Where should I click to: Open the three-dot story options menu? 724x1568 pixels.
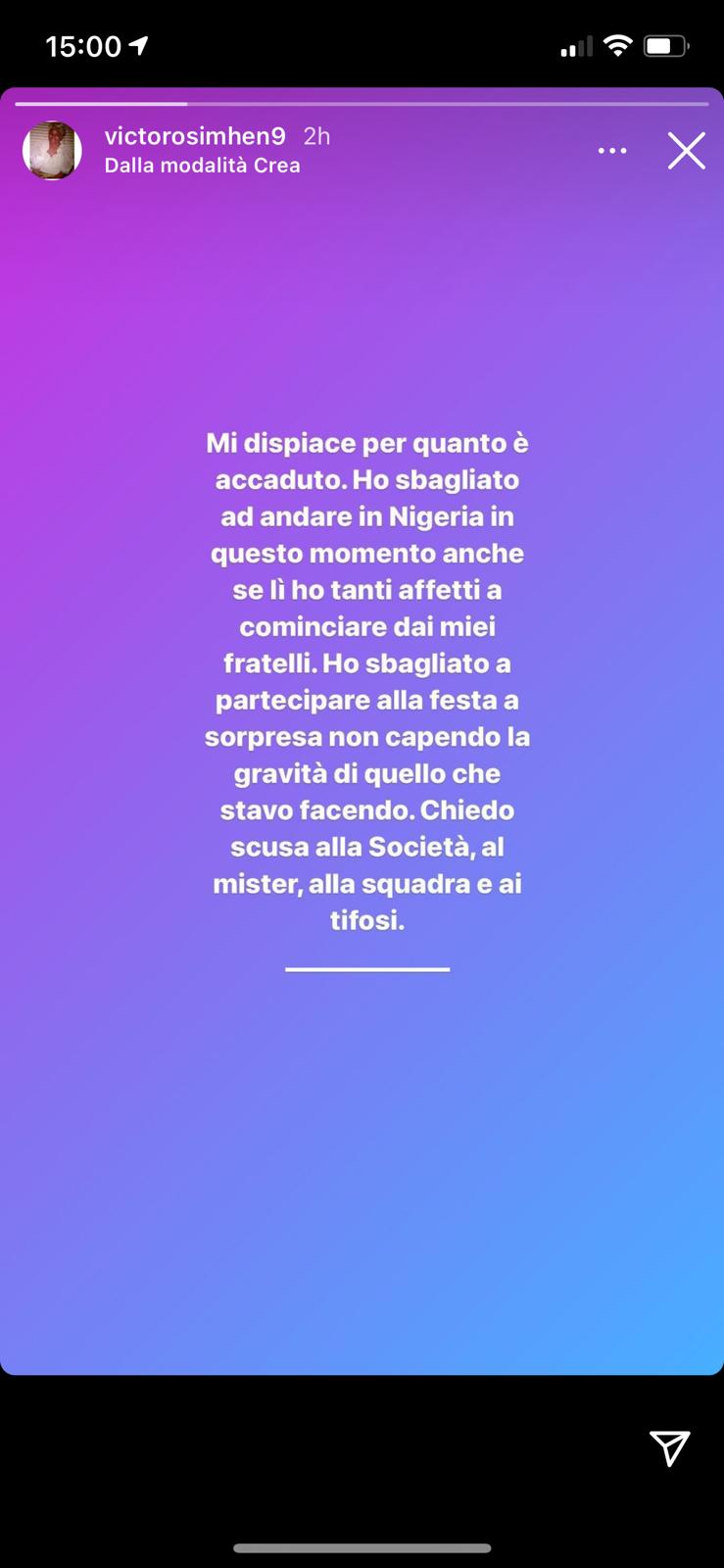(x=612, y=151)
